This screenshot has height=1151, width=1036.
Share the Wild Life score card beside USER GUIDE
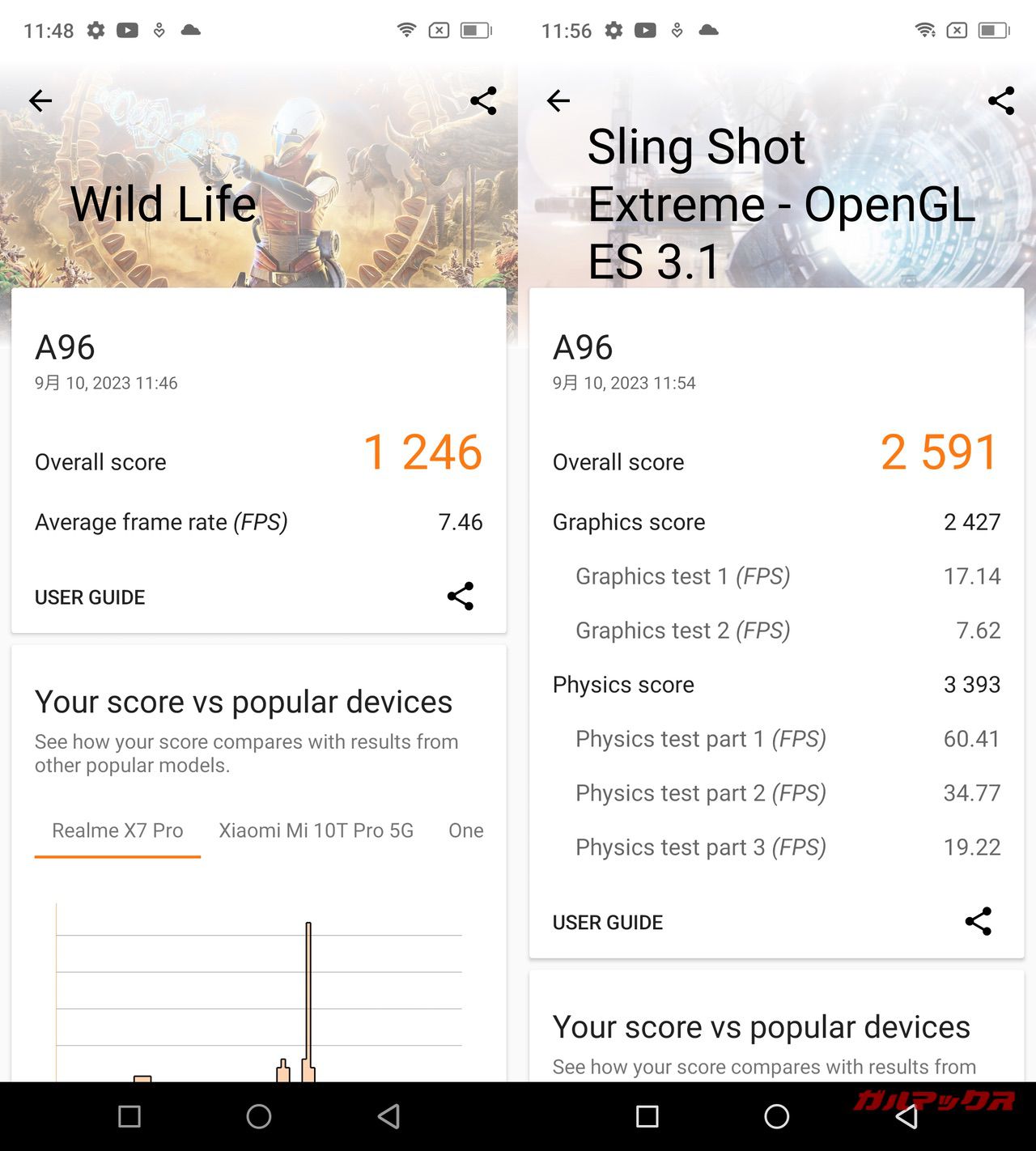[x=461, y=597]
